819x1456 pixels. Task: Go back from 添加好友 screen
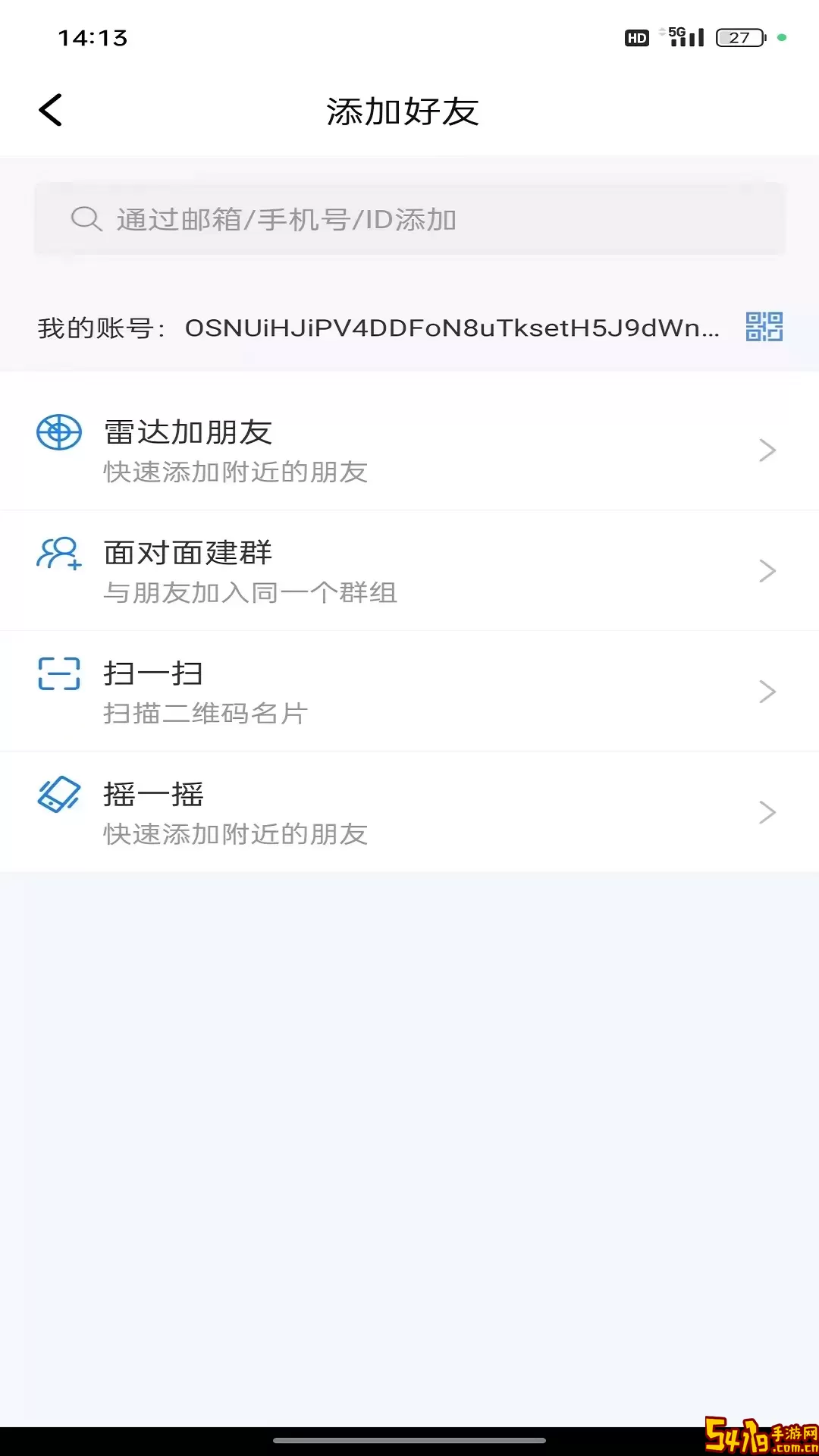click(x=51, y=111)
